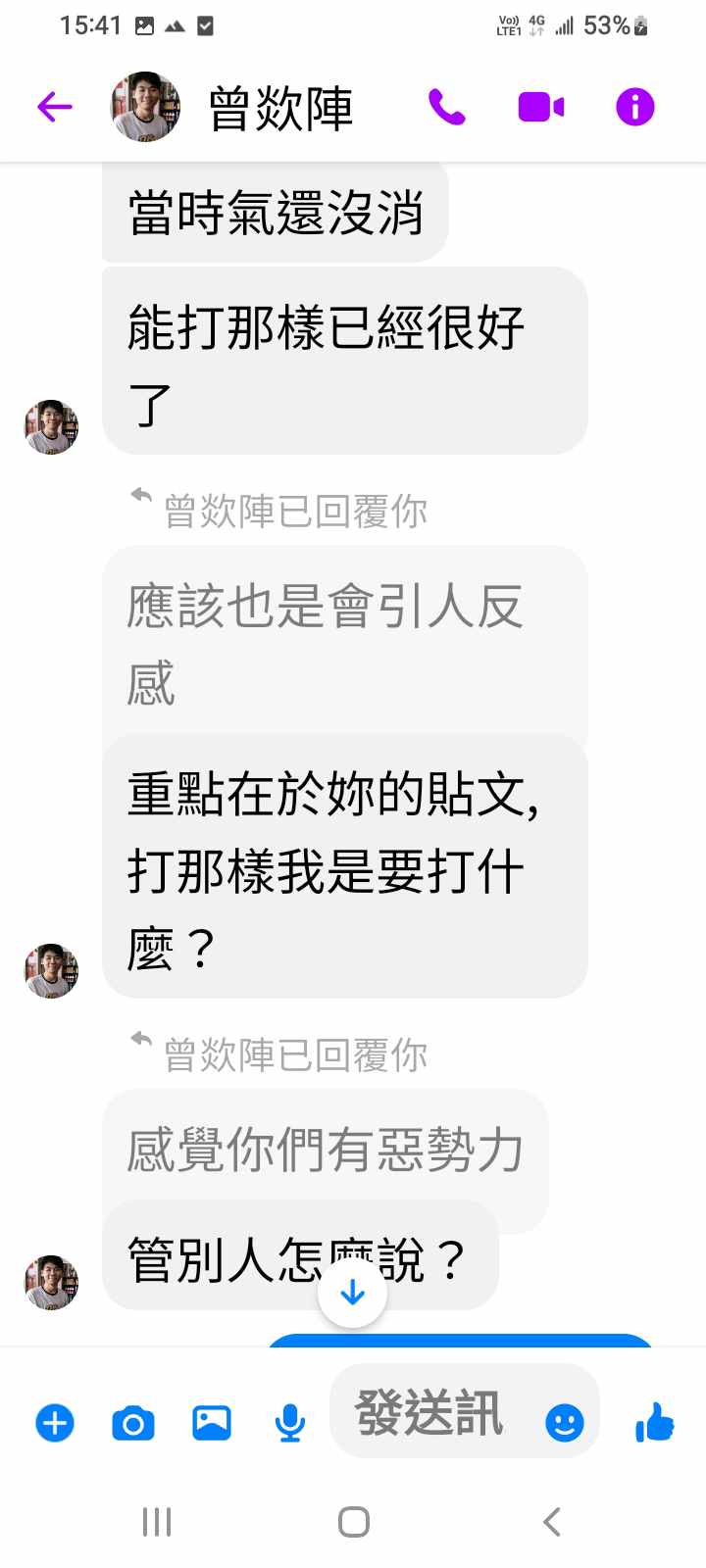Start a voice call with 曾欻陣

coord(446,107)
